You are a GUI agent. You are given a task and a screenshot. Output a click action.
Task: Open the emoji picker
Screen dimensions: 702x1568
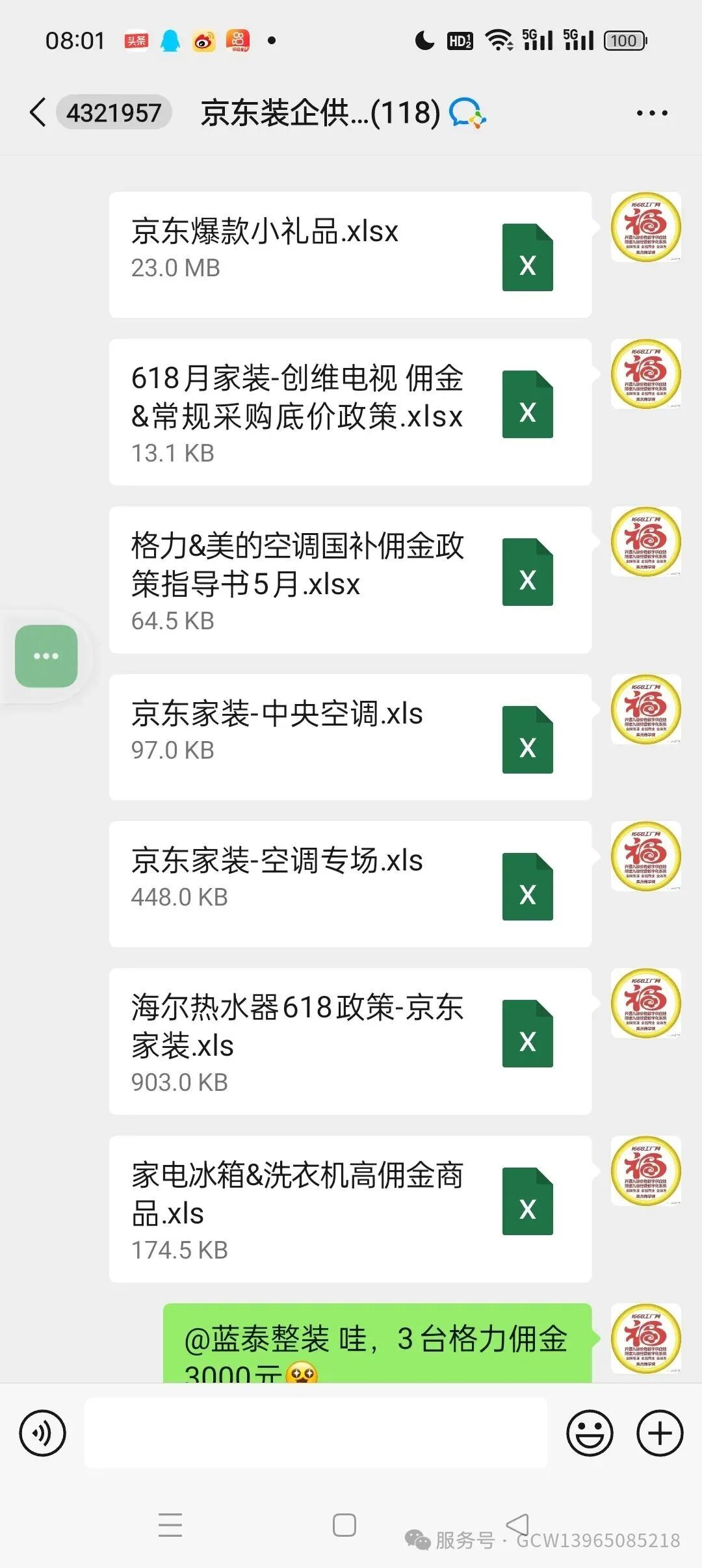pos(590,1433)
